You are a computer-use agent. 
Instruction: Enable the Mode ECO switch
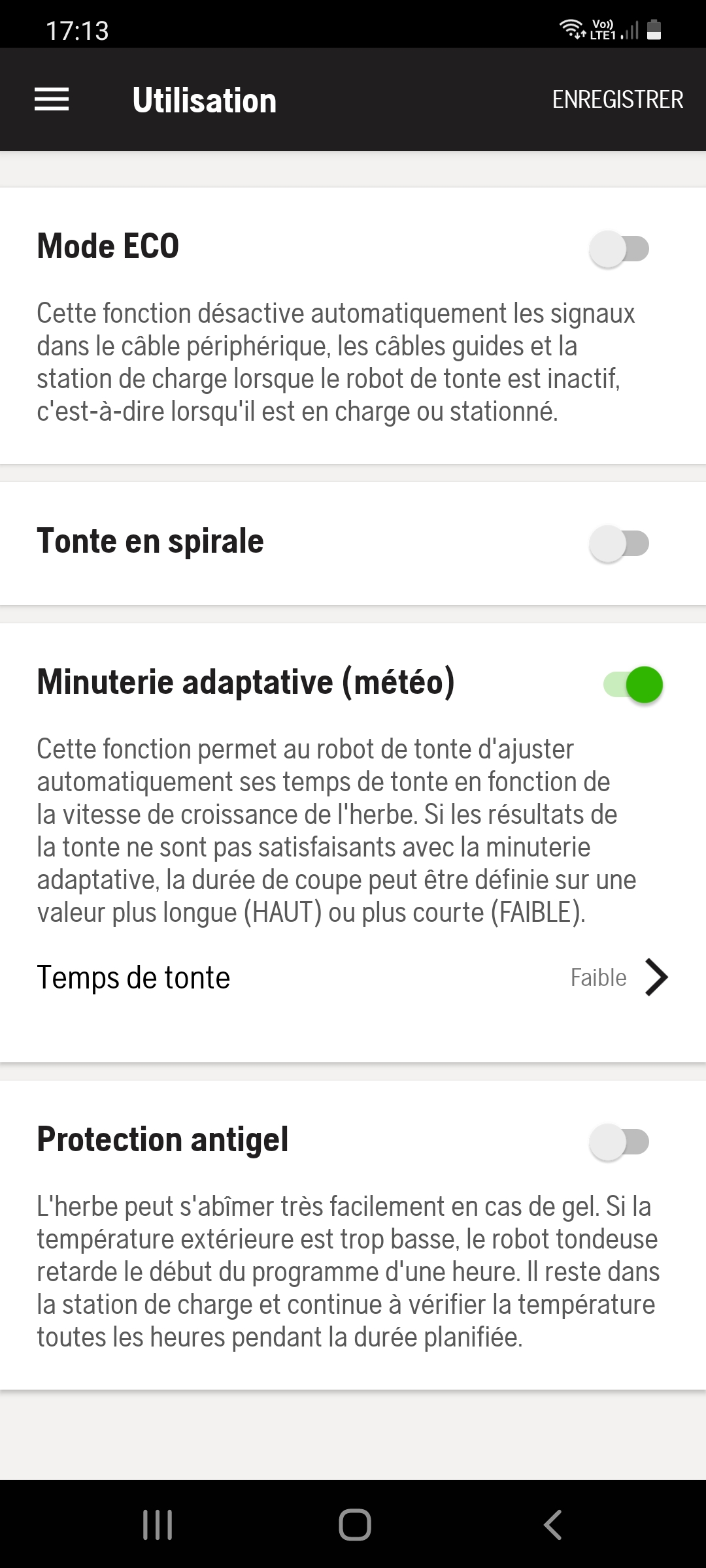click(619, 249)
